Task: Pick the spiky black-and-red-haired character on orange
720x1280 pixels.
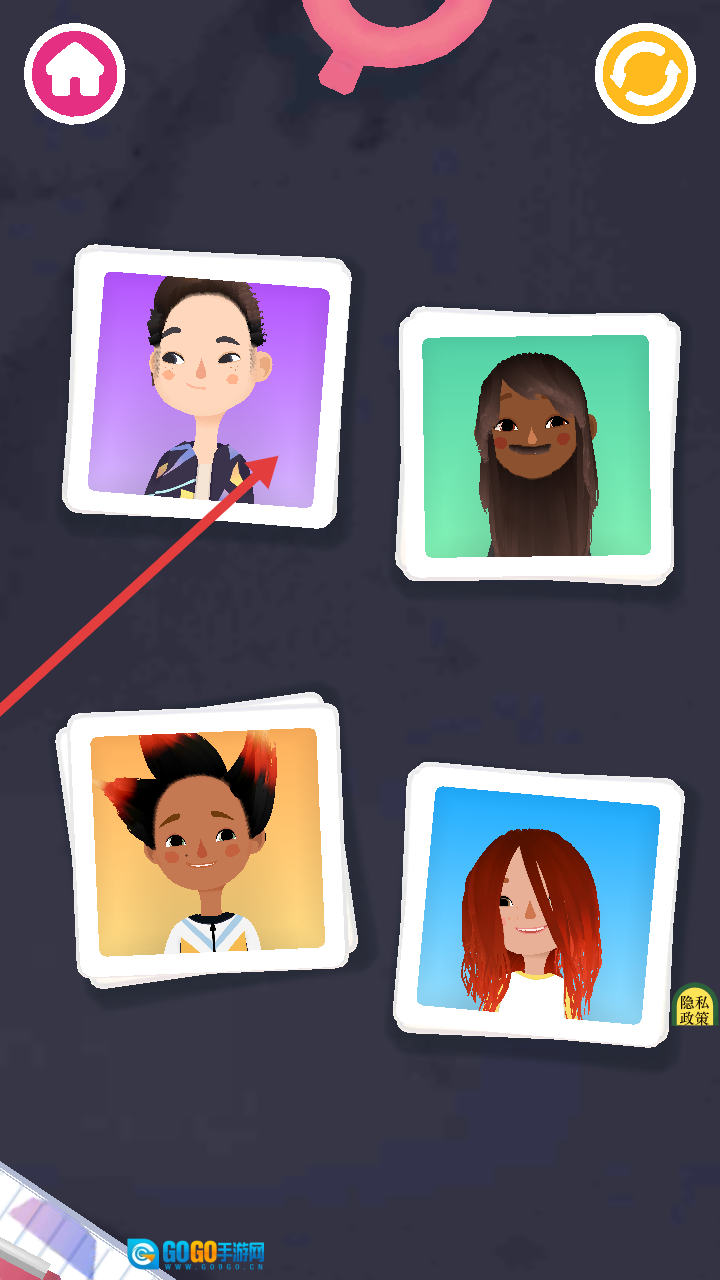Action: click(x=207, y=842)
